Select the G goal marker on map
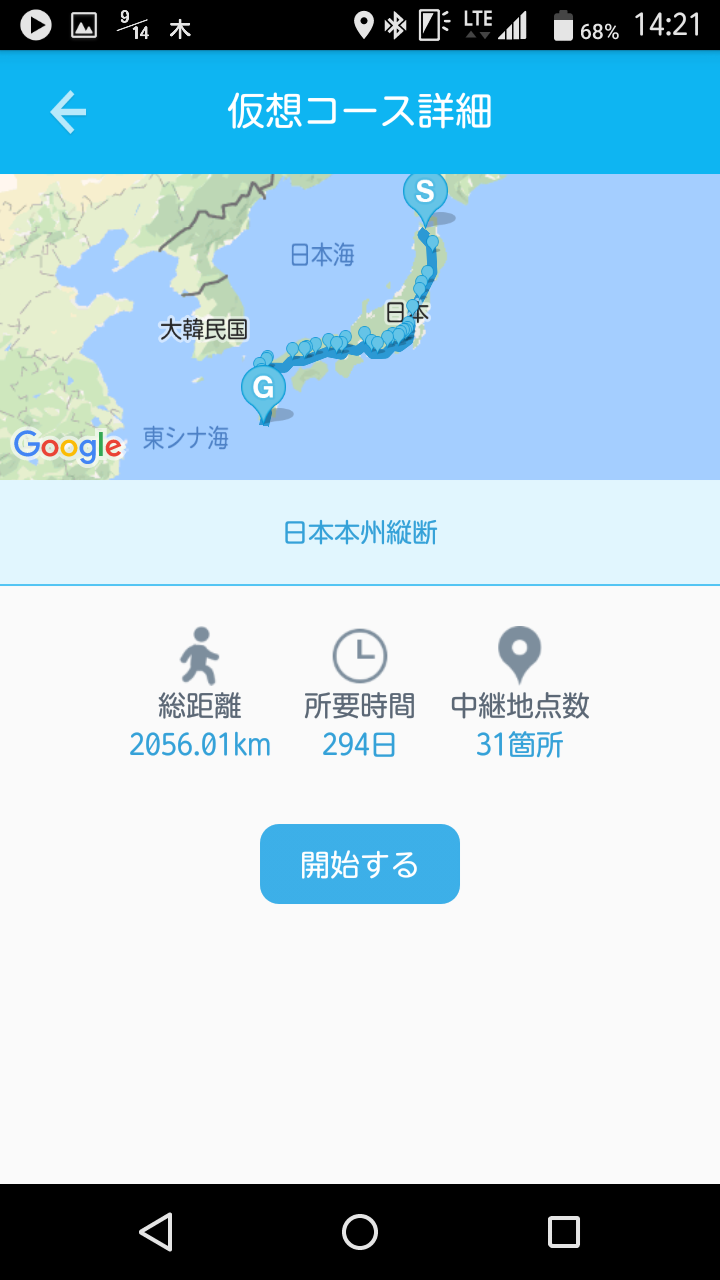 point(263,389)
